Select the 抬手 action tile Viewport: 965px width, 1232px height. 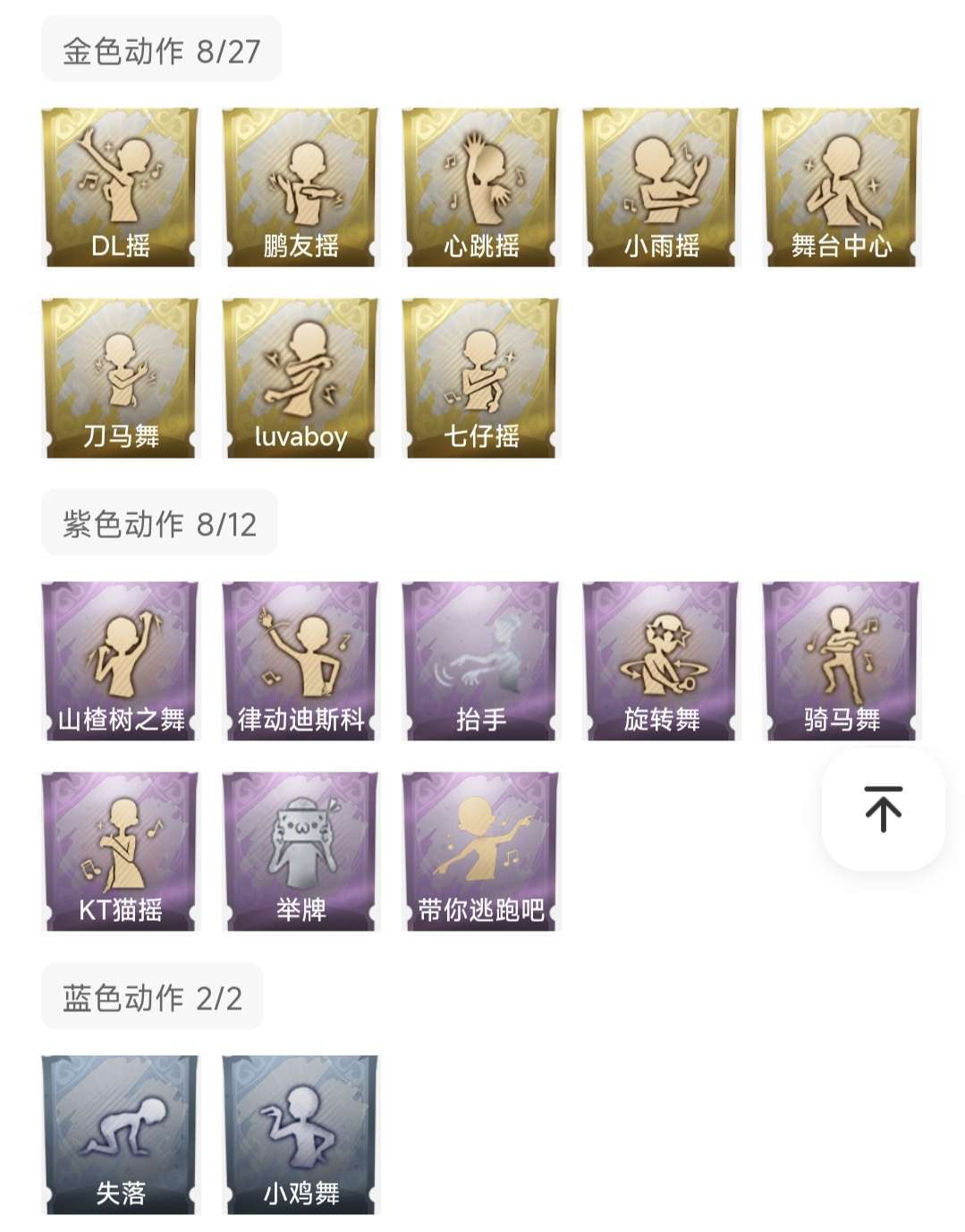click(481, 661)
